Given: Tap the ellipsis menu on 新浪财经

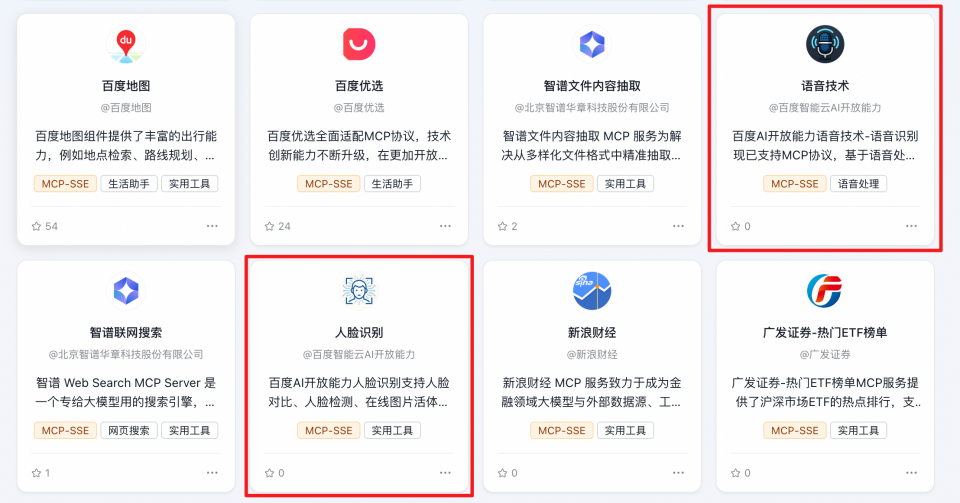Looking at the screenshot, I should click(678, 473).
